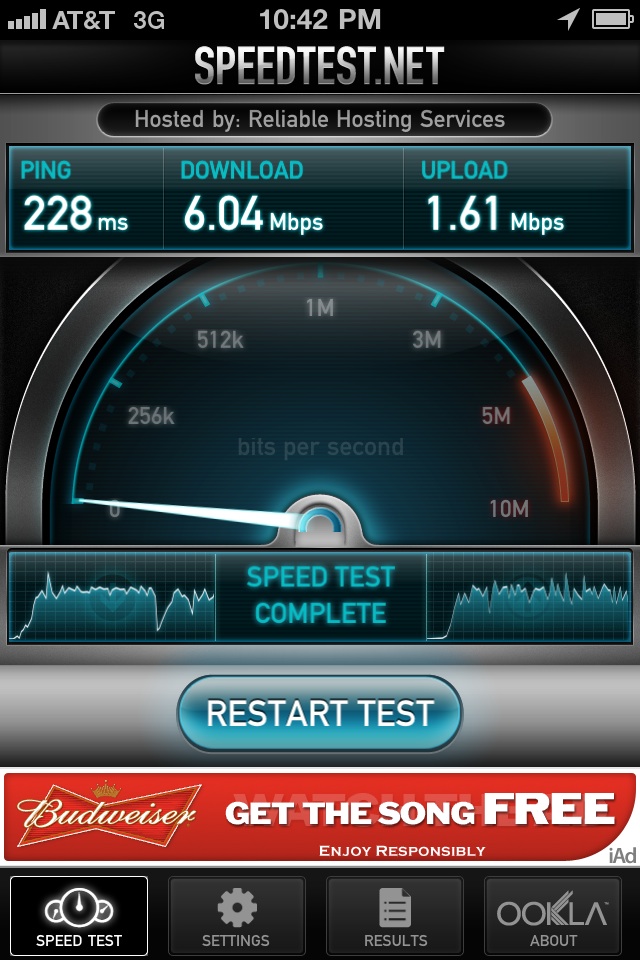Image resolution: width=640 pixels, height=960 pixels.
Task: Select the Speed Test tab
Action: (x=79, y=916)
